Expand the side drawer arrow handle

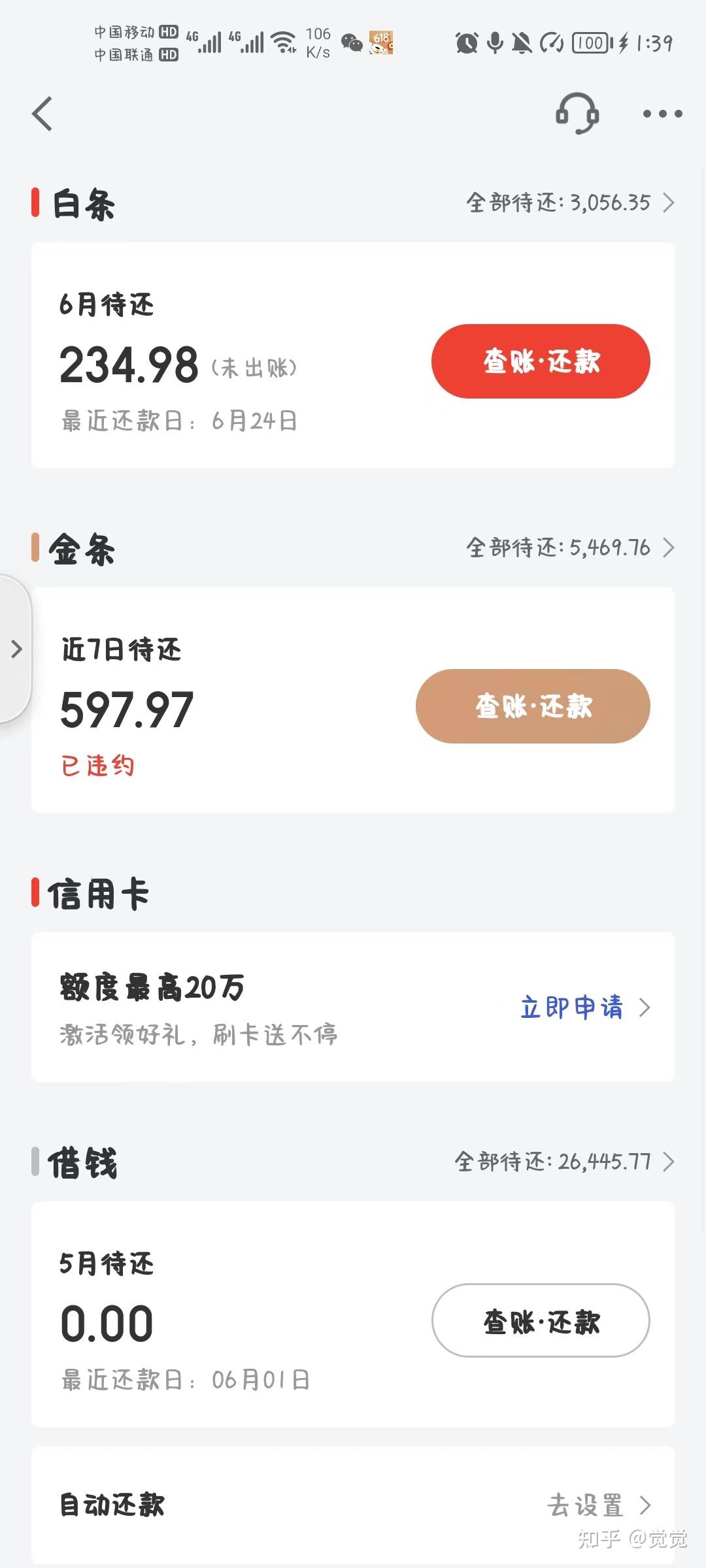click(x=16, y=649)
